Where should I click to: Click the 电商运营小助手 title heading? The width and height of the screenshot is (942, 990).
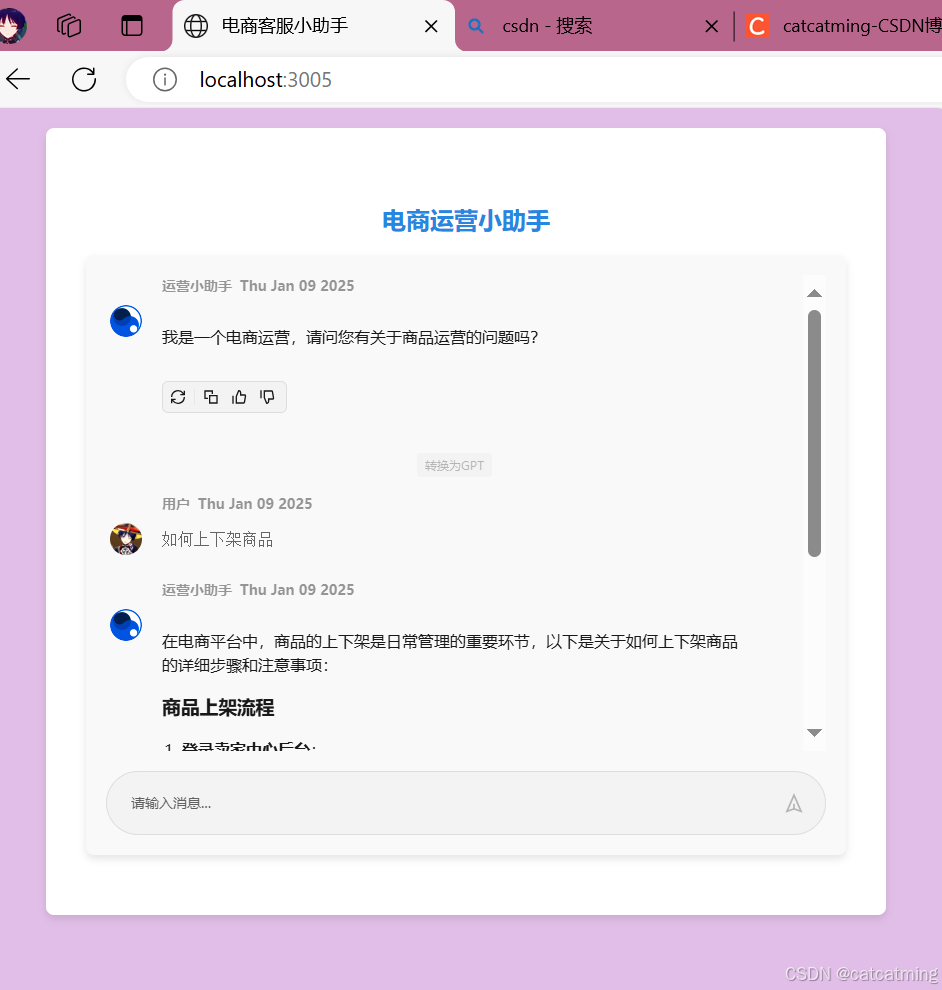tap(465, 222)
